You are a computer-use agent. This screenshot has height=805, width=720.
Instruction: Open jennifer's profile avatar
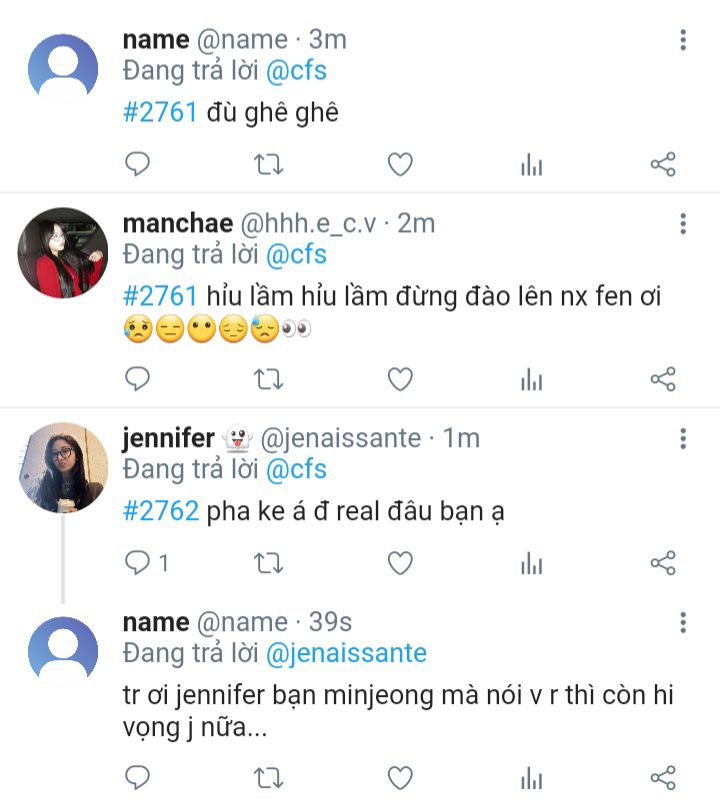pyautogui.click(x=63, y=467)
